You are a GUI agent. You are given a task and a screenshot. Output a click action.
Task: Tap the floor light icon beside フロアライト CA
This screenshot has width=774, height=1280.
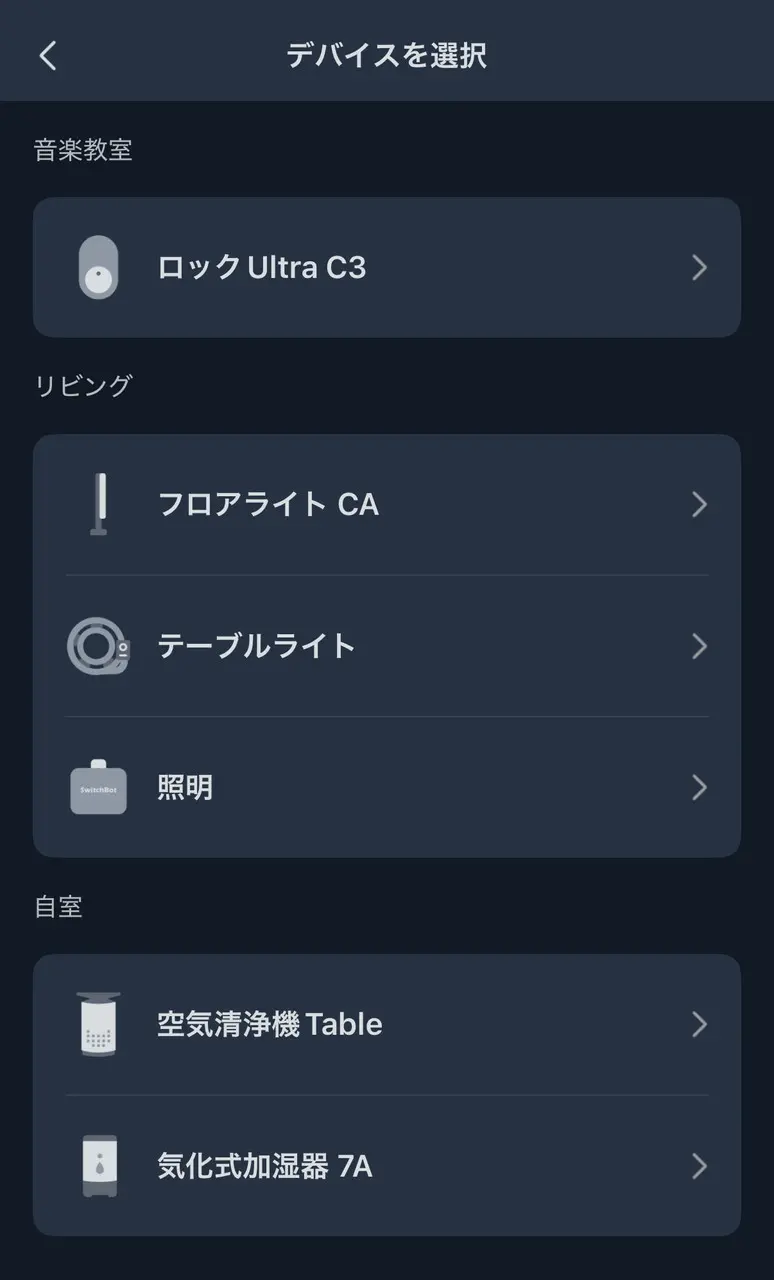point(97,505)
